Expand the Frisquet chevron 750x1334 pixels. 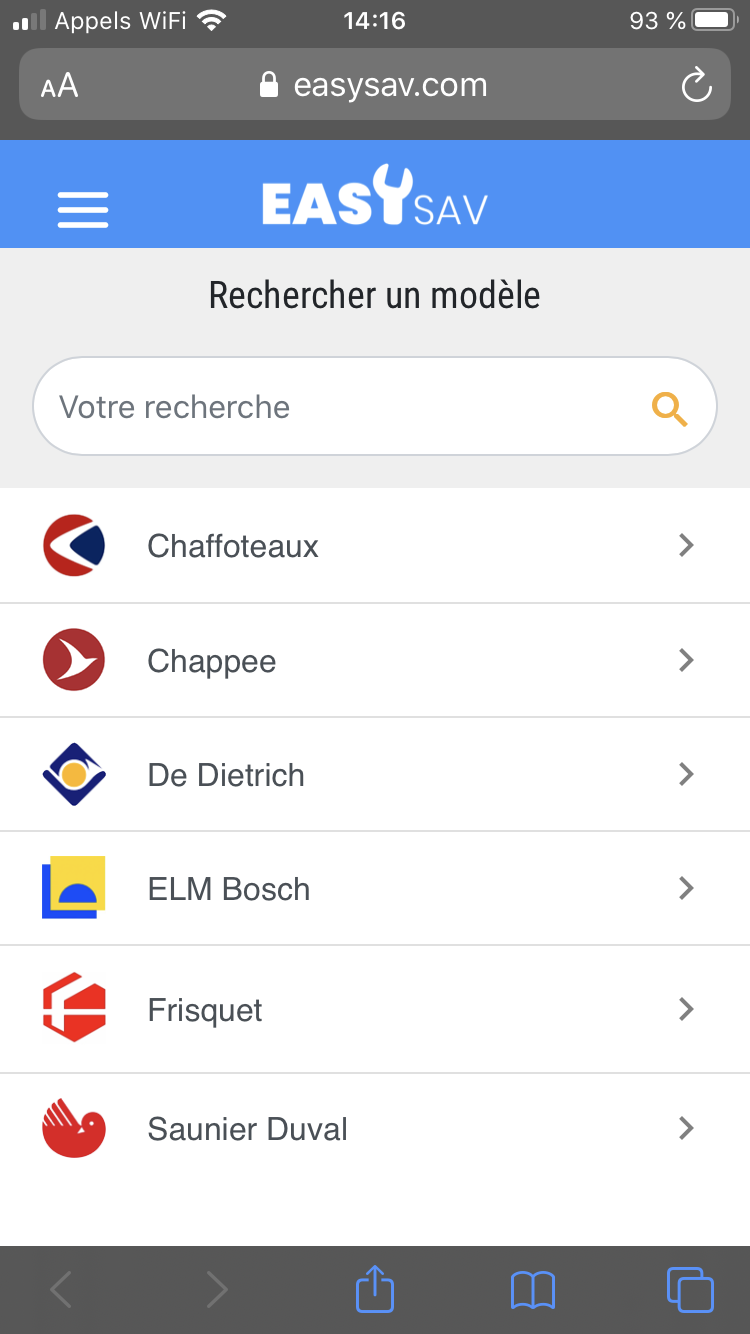click(x=686, y=1009)
